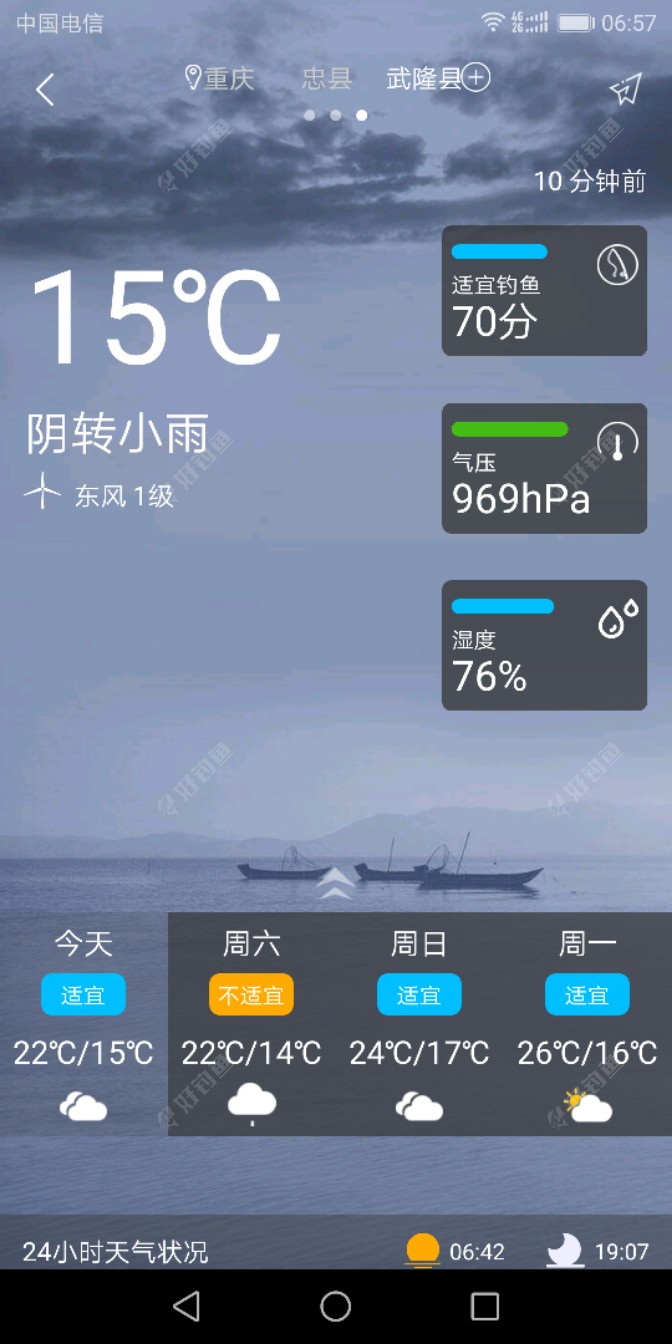Select 今天 forecast column
The height and width of the screenshot is (1344, 672).
coord(84,1022)
